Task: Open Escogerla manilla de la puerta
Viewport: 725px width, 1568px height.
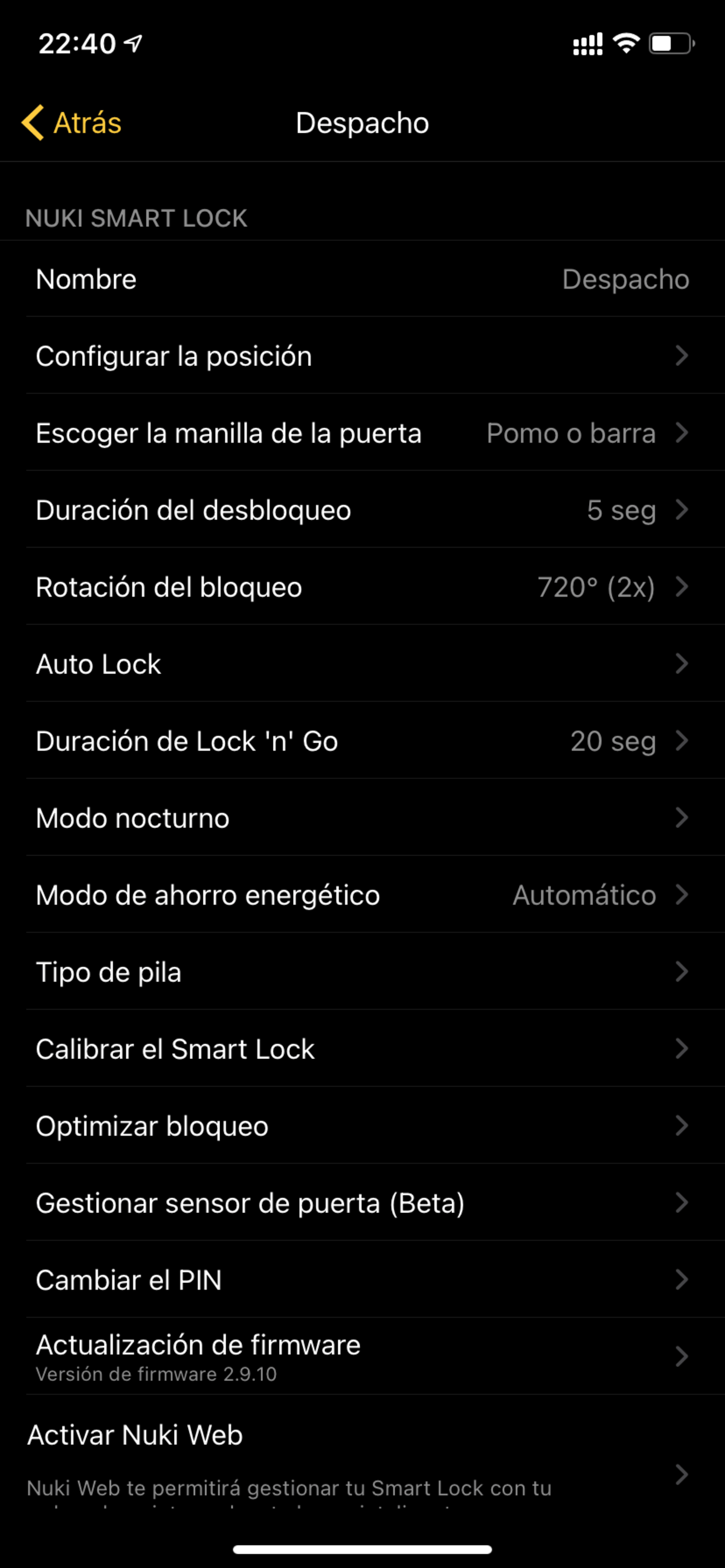Action: point(362,434)
